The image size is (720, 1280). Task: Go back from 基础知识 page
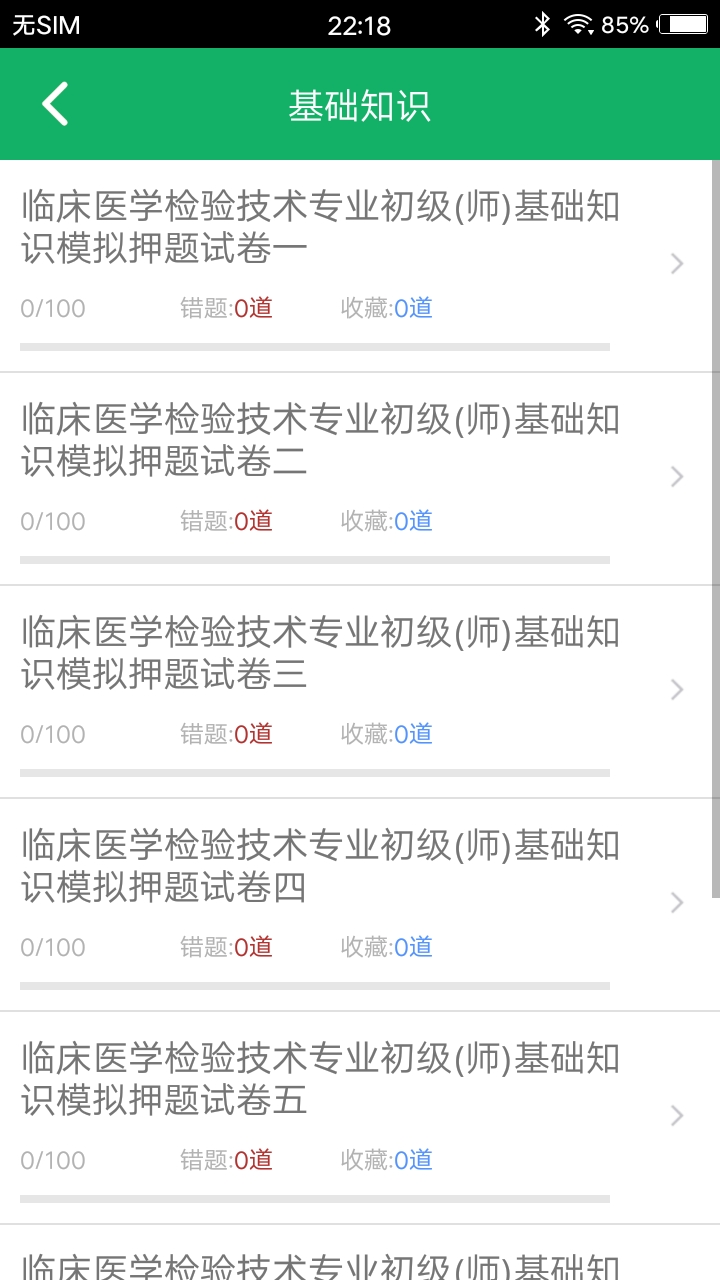point(55,105)
